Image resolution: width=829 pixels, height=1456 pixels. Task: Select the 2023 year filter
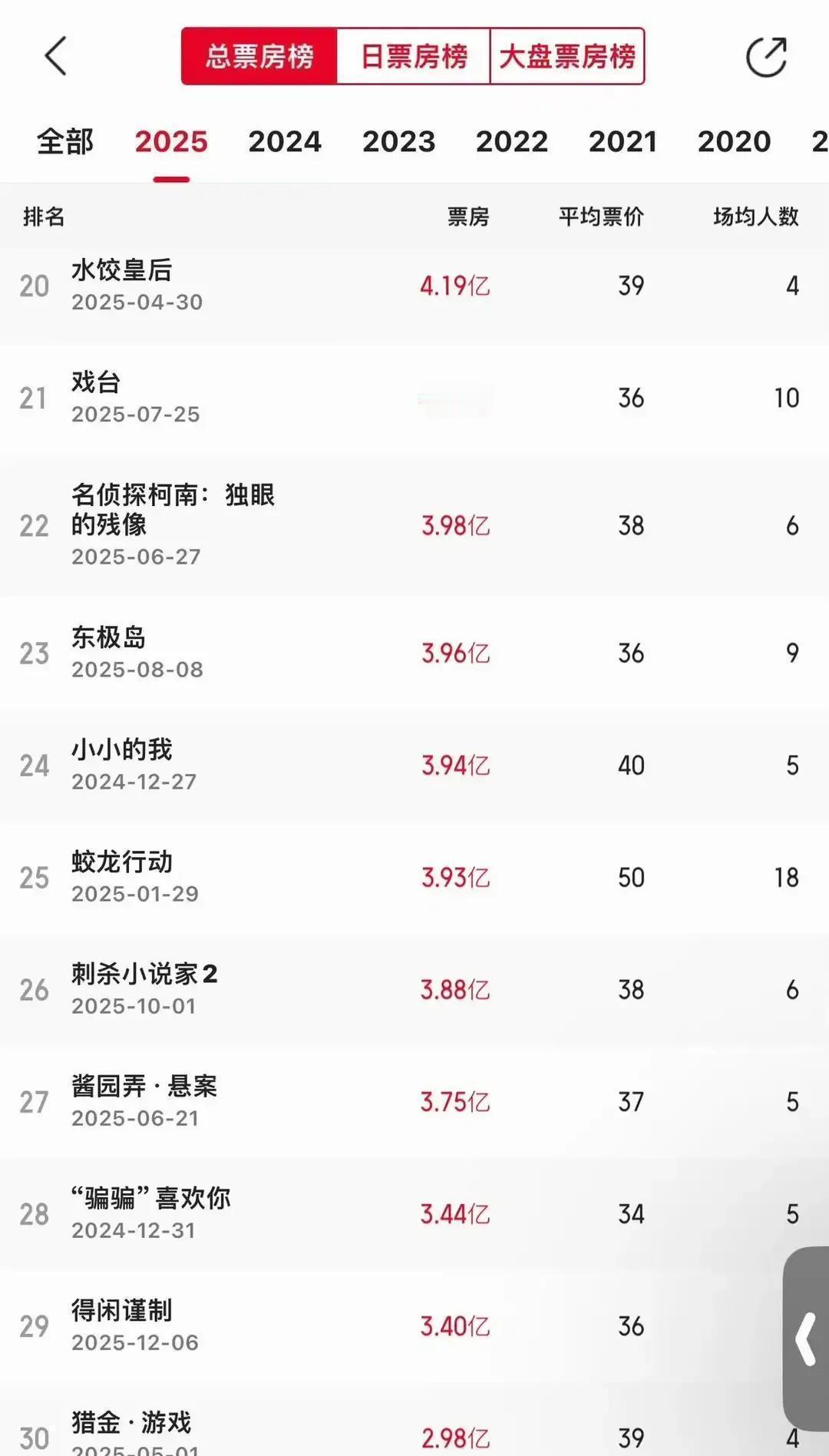point(398,142)
